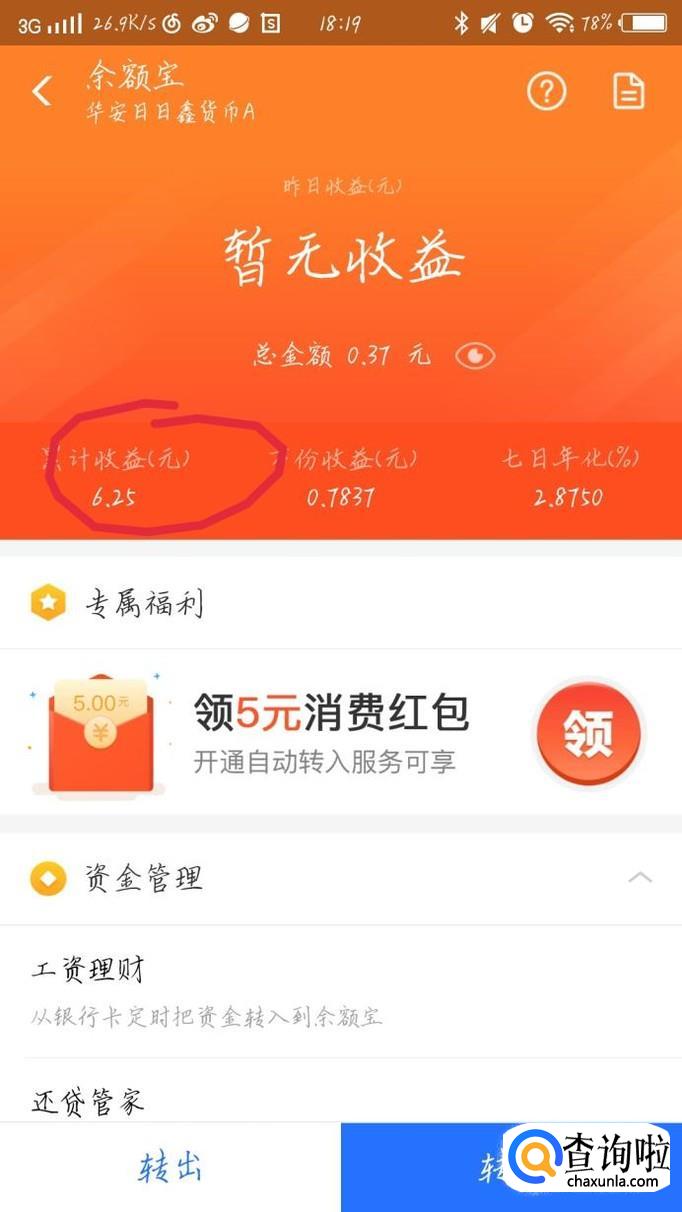Open the help question mark icon
This screenshot has width=682, height=1212.
(x=546, y=92)
